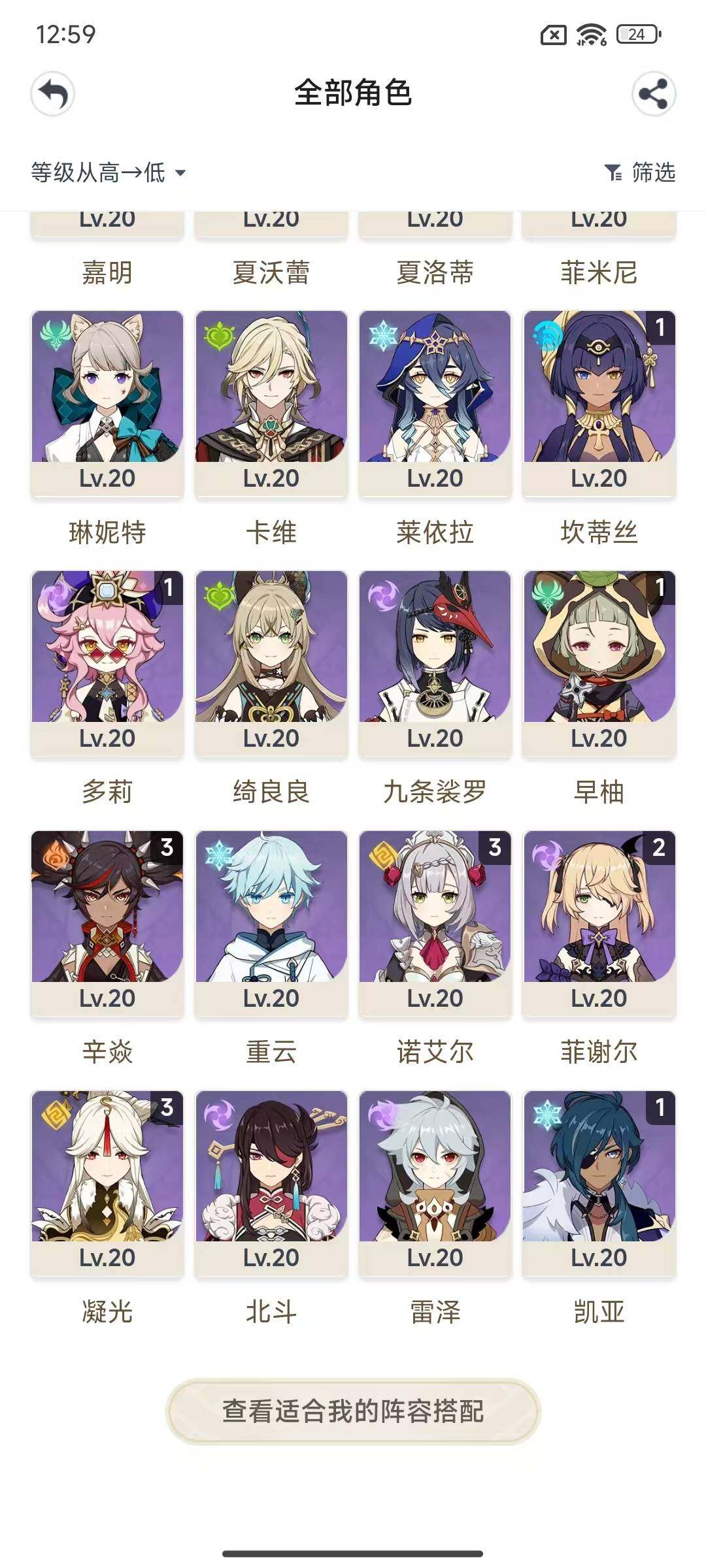This screenshot has height=1568, width=706.
Task: Share the 全部角色 page
Action: pos(653,94)
